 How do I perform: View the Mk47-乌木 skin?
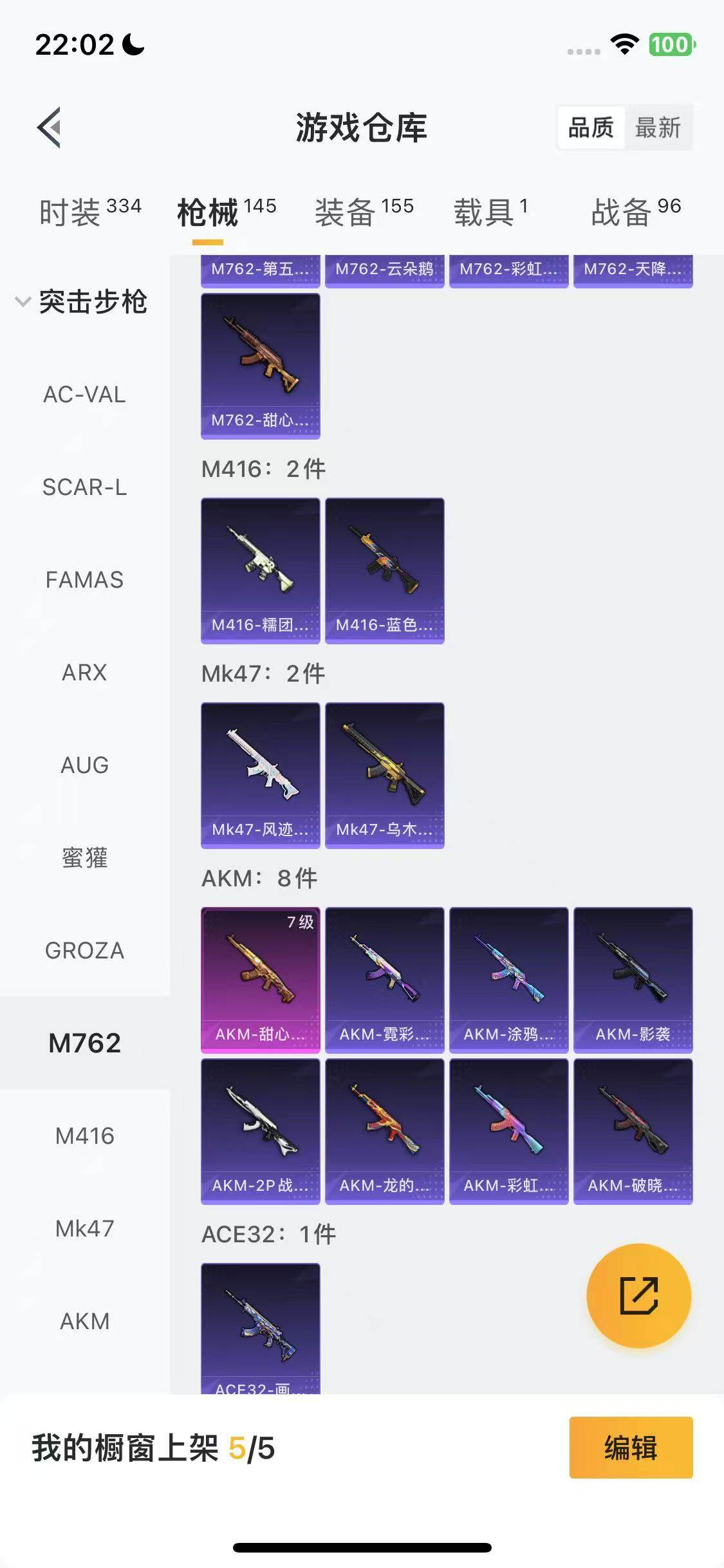coord(384,775)
